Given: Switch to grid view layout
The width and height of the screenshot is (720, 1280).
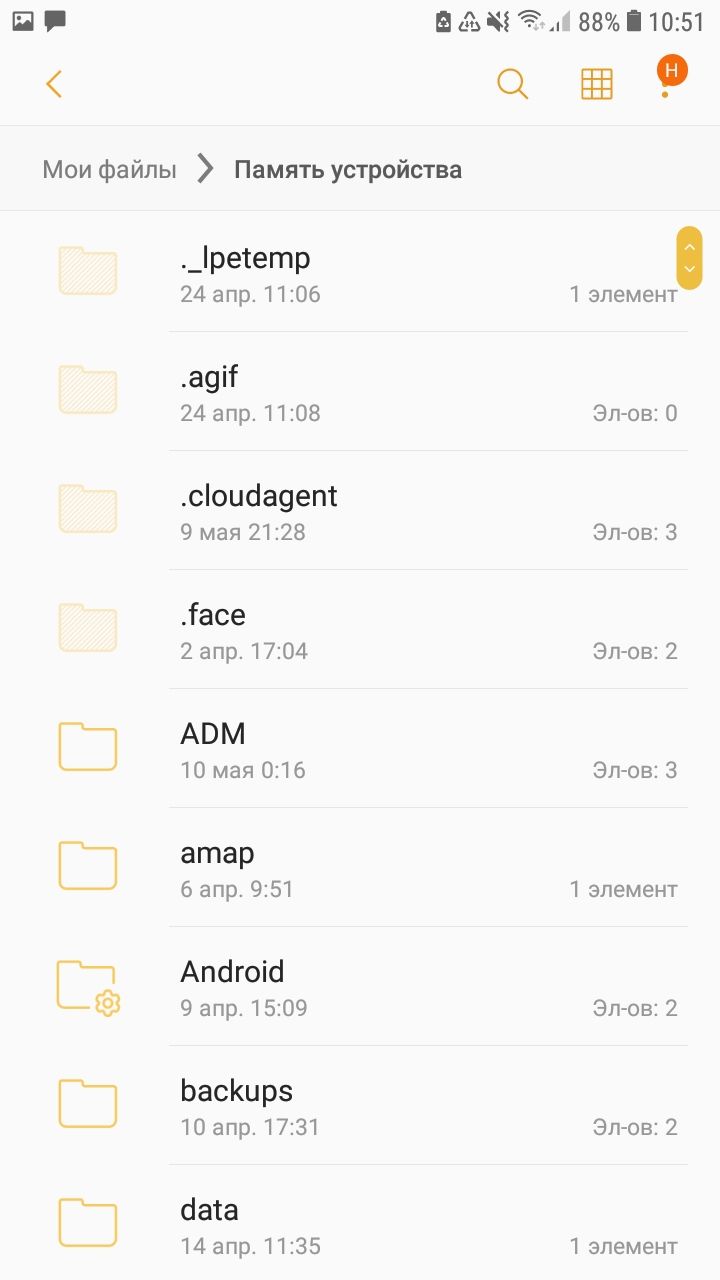Looking at the screenshot, I should [596, 84].
